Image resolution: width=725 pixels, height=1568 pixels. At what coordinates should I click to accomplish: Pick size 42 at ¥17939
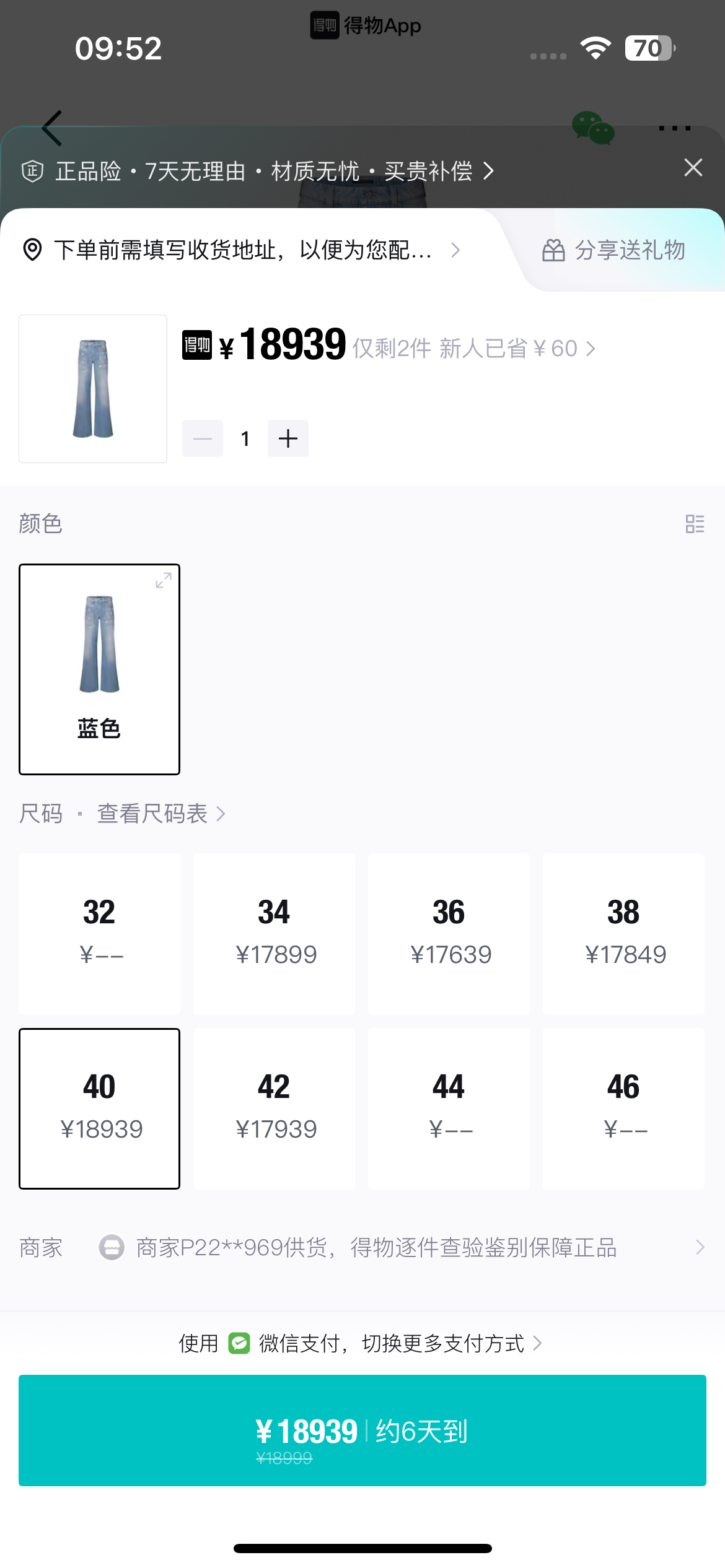tap(274, 1108)
